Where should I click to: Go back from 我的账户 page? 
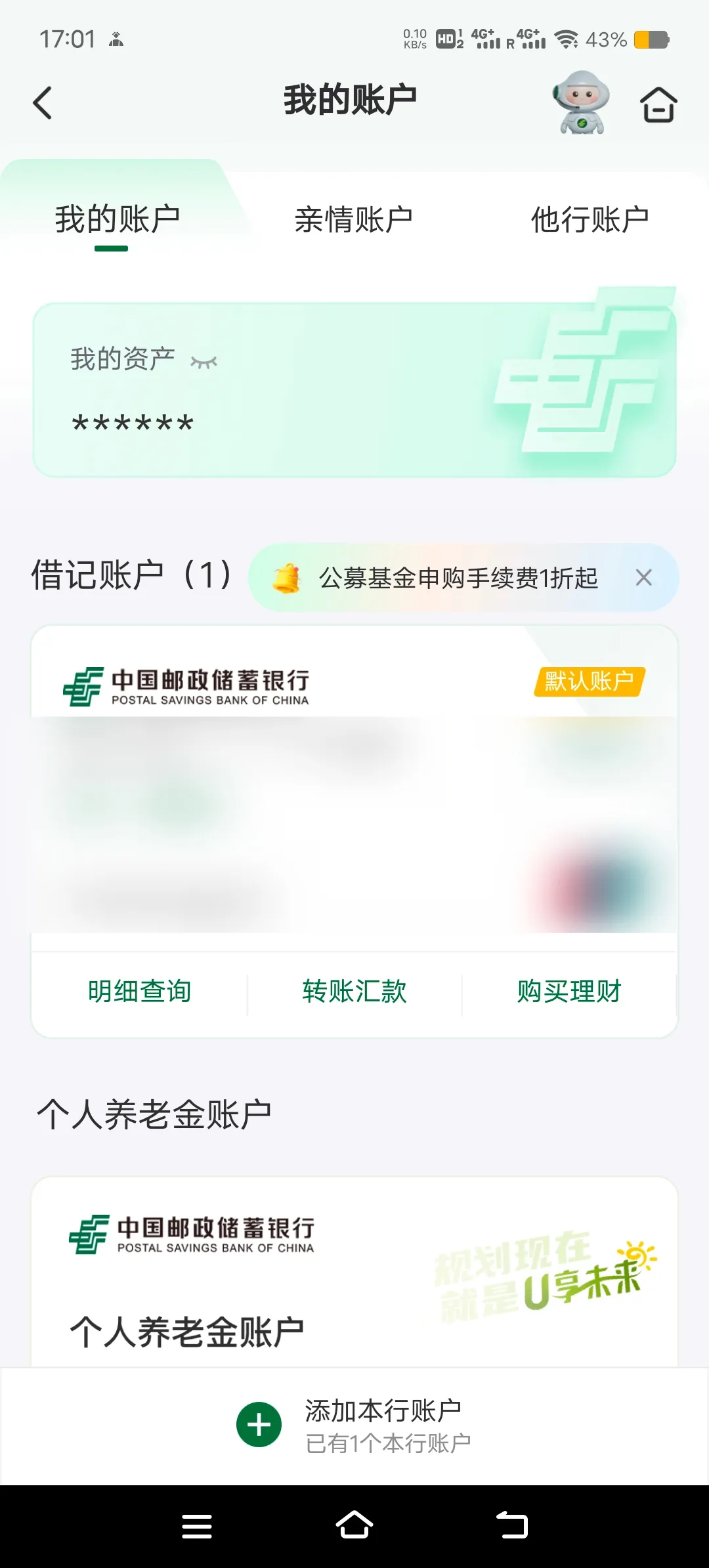43,103
